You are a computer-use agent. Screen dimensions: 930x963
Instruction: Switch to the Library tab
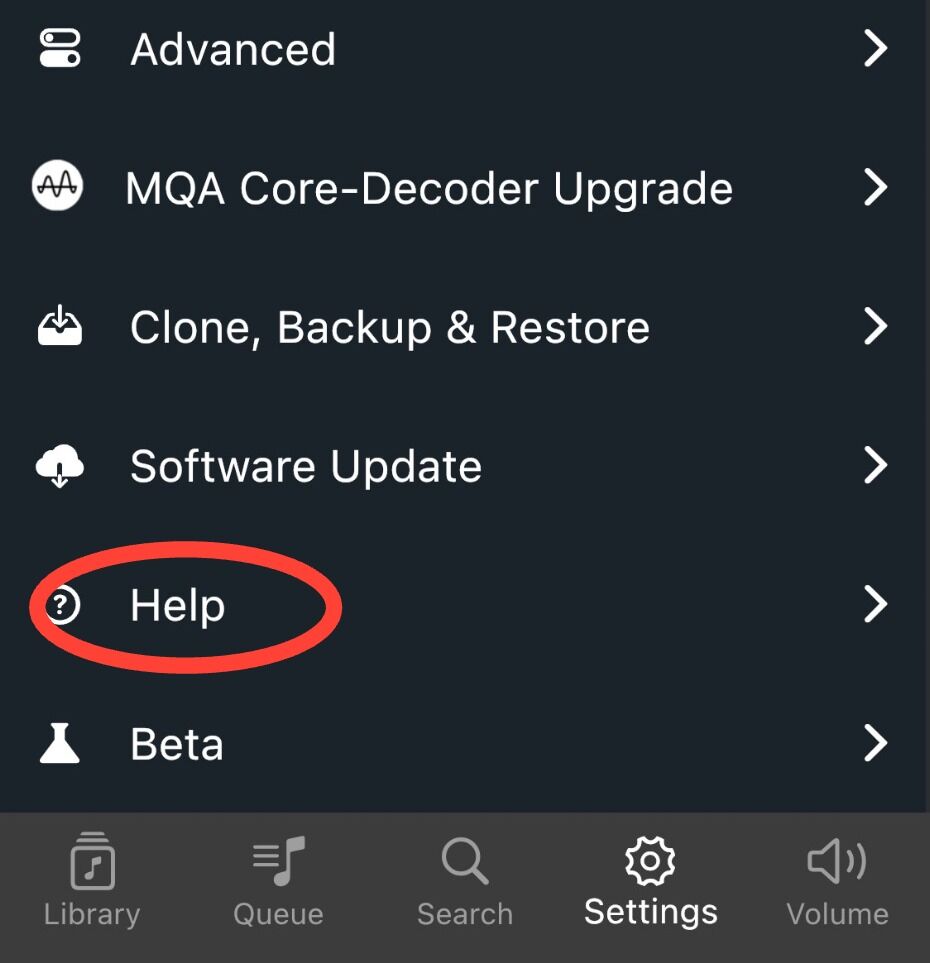[92, 880]
